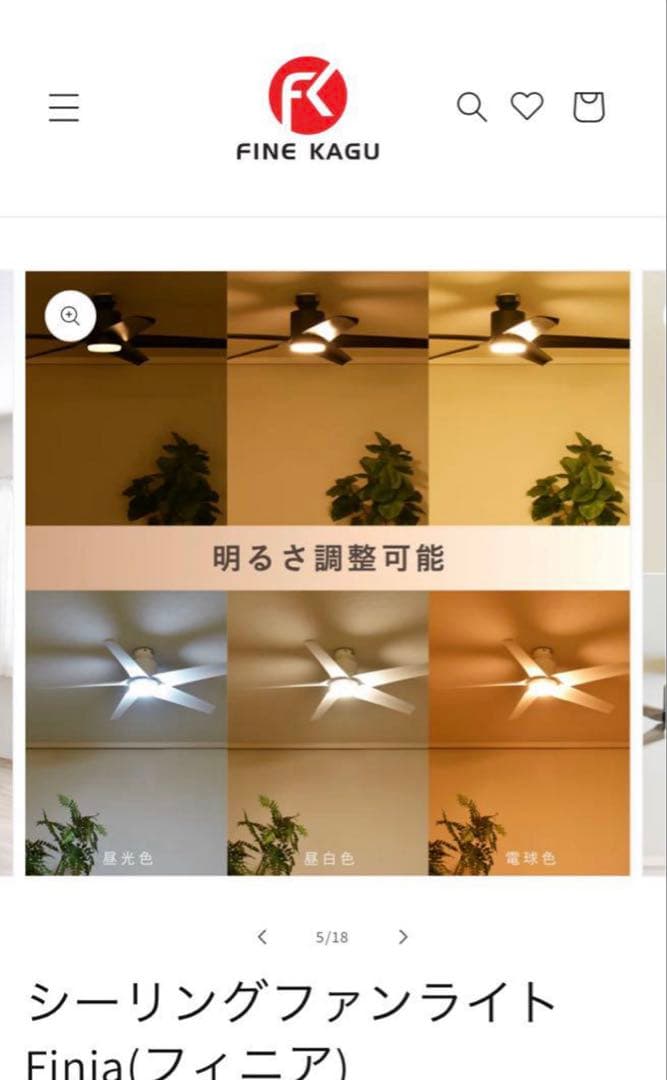Open the shopping cart
The height and width of the screenshot is (1080, 667).
tap(589, 107)
